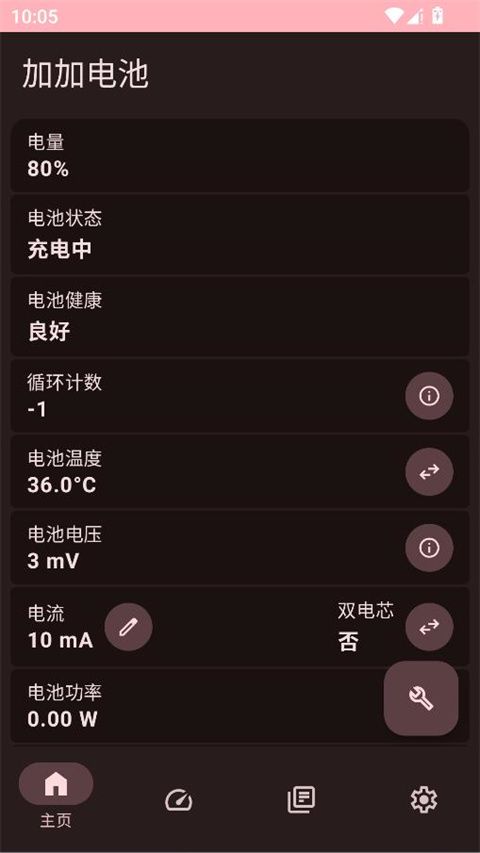Screen dimensions: 480x853
Task: Open the settings gear tab
Action: [423, 800]
